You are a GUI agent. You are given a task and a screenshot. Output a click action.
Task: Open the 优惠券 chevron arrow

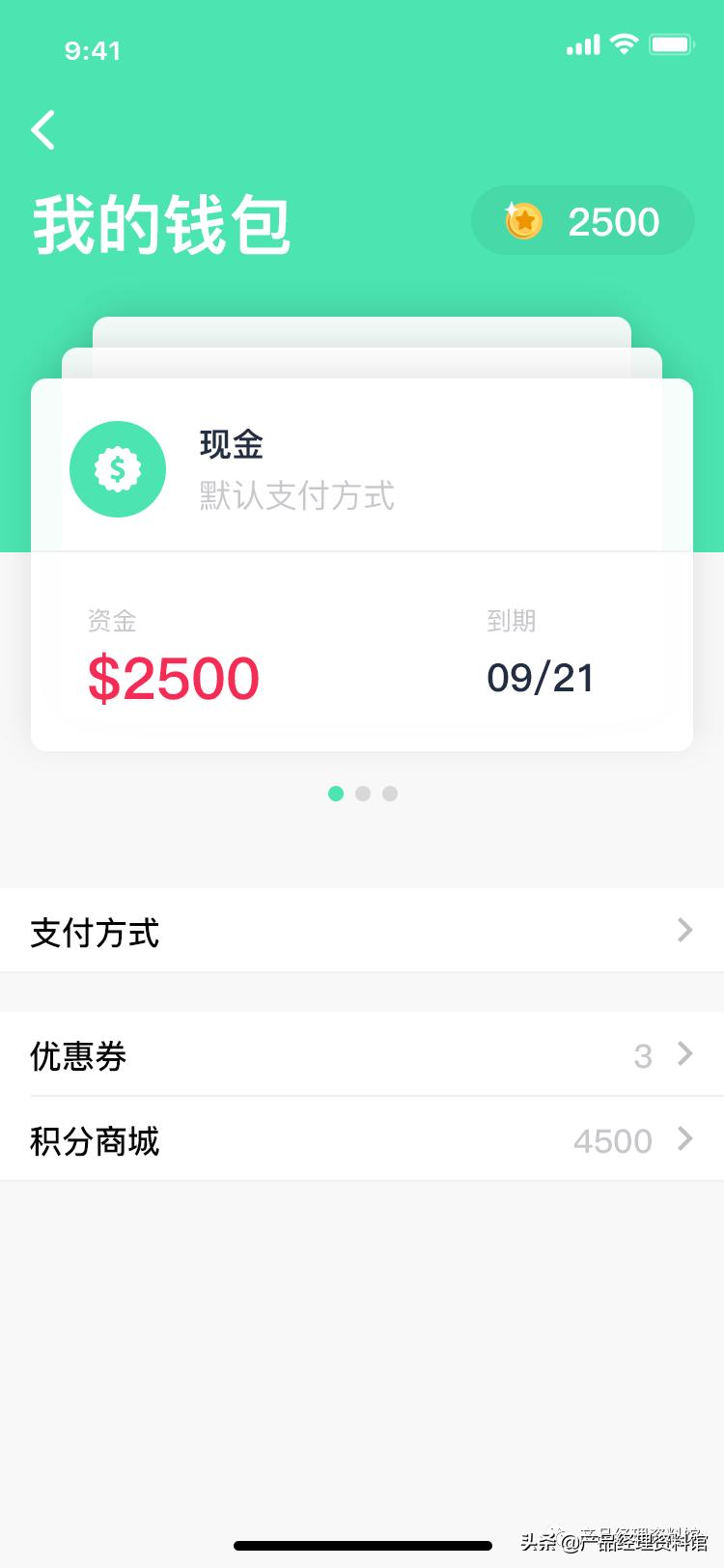coord(684,1054)
